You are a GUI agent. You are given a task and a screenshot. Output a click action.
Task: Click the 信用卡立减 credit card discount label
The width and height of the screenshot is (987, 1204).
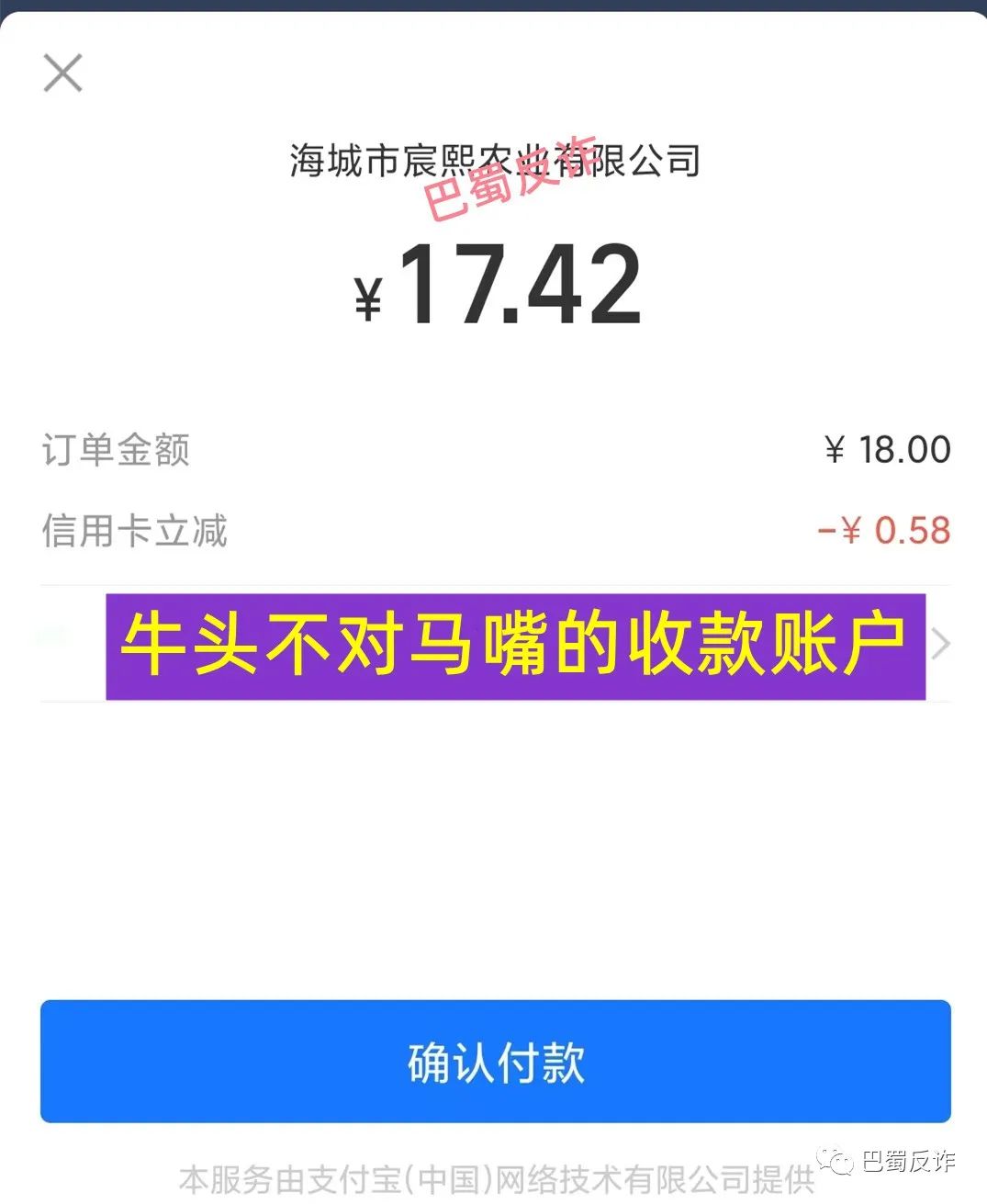click(136, 531)
